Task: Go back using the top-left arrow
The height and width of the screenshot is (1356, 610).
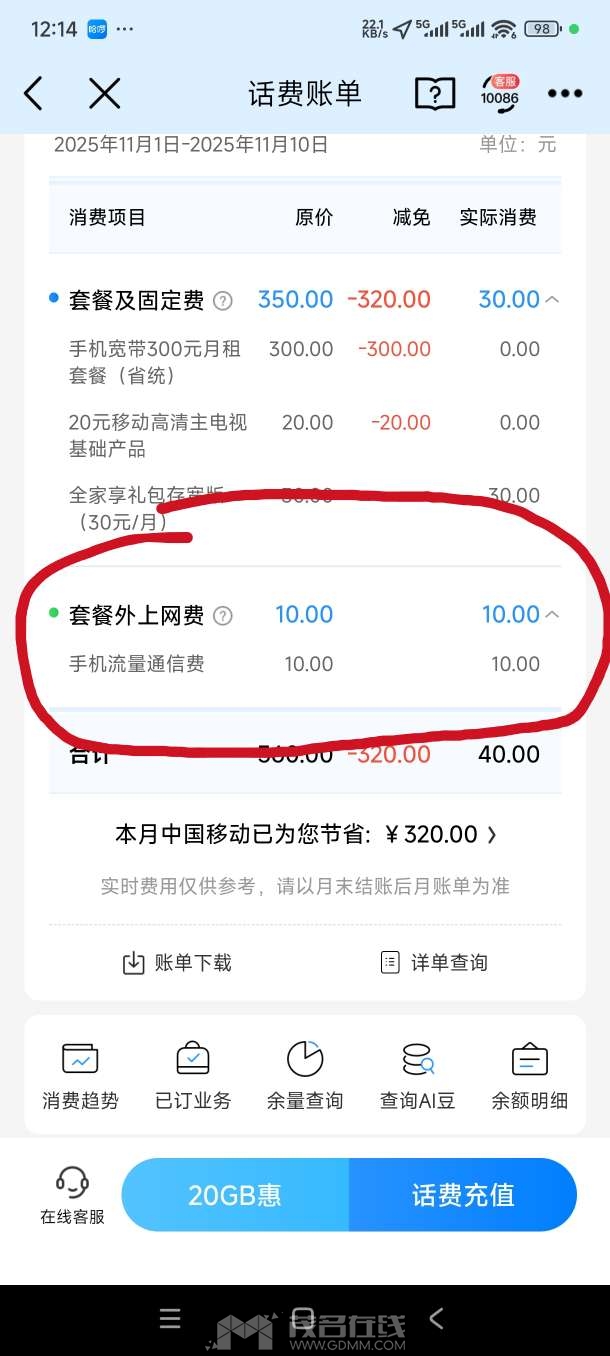Action: pos(33,94)
